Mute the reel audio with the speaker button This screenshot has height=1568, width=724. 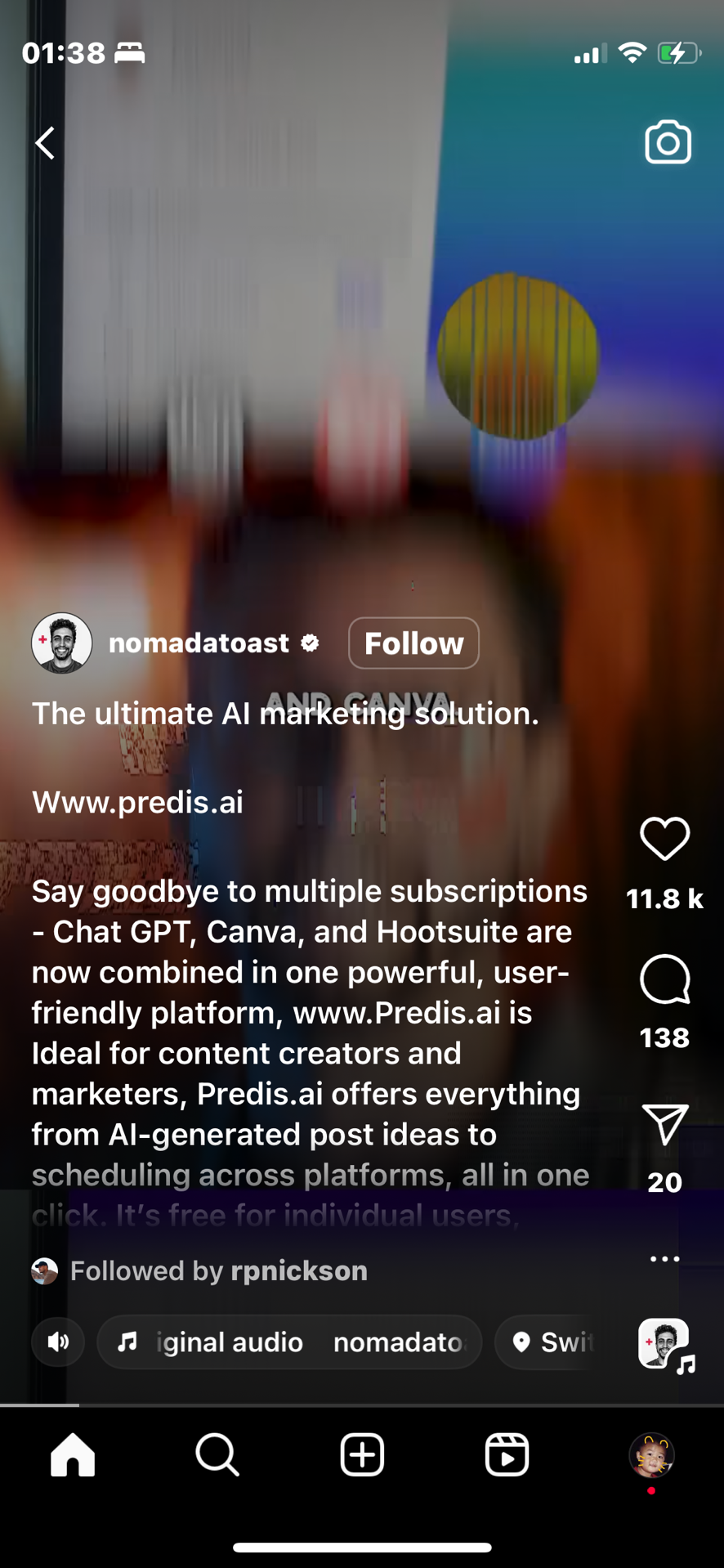[58, 1342]
